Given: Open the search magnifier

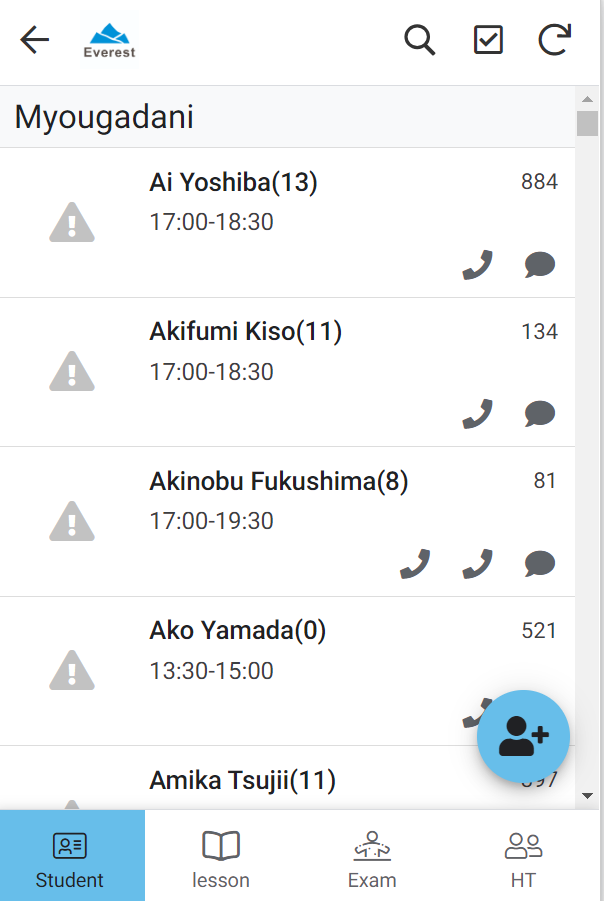Looking at the screenshot, I should point(420,40).
